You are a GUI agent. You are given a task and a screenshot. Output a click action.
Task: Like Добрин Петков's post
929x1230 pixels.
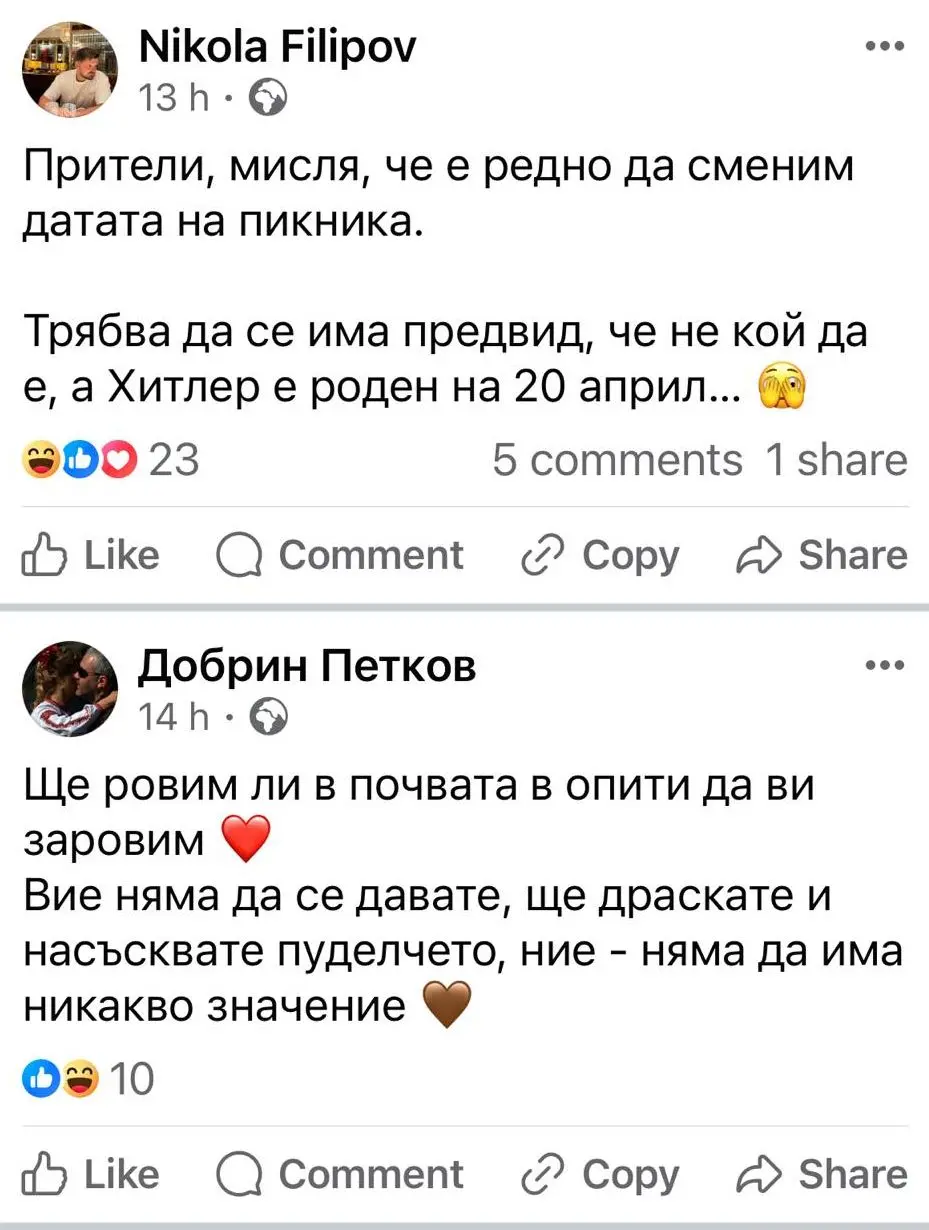click(x=90, y=1174)
